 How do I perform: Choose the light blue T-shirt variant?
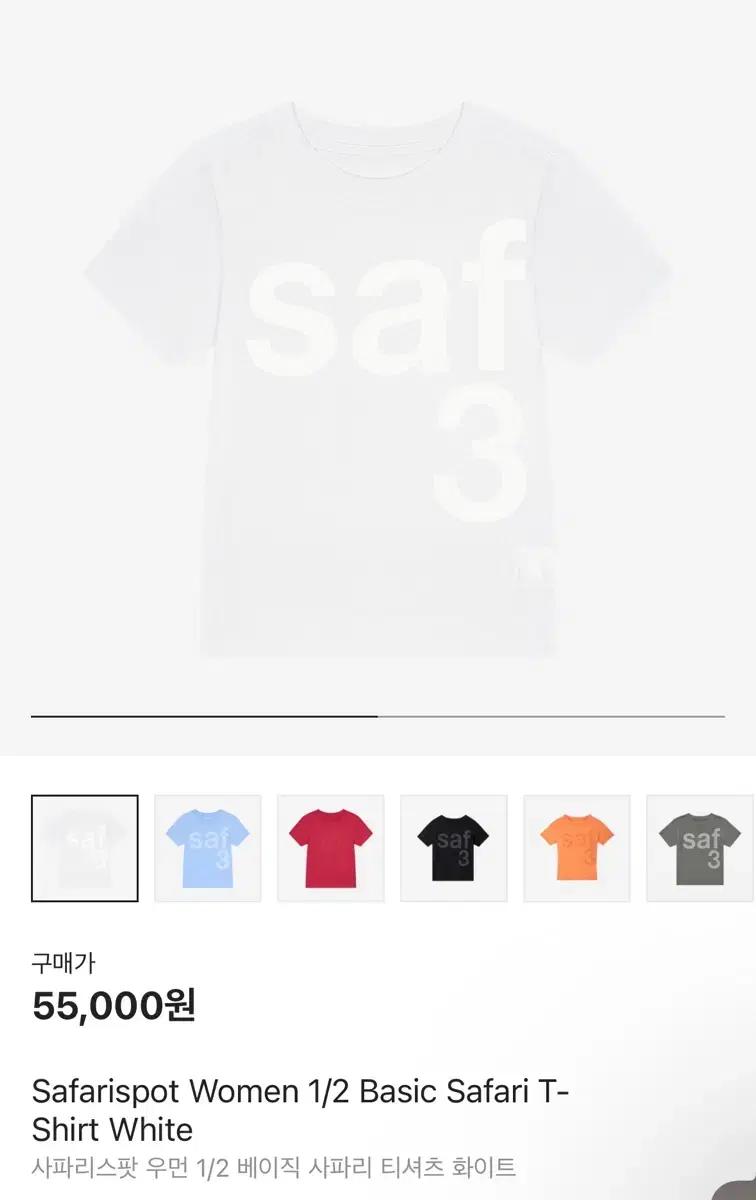click(207, 845)
